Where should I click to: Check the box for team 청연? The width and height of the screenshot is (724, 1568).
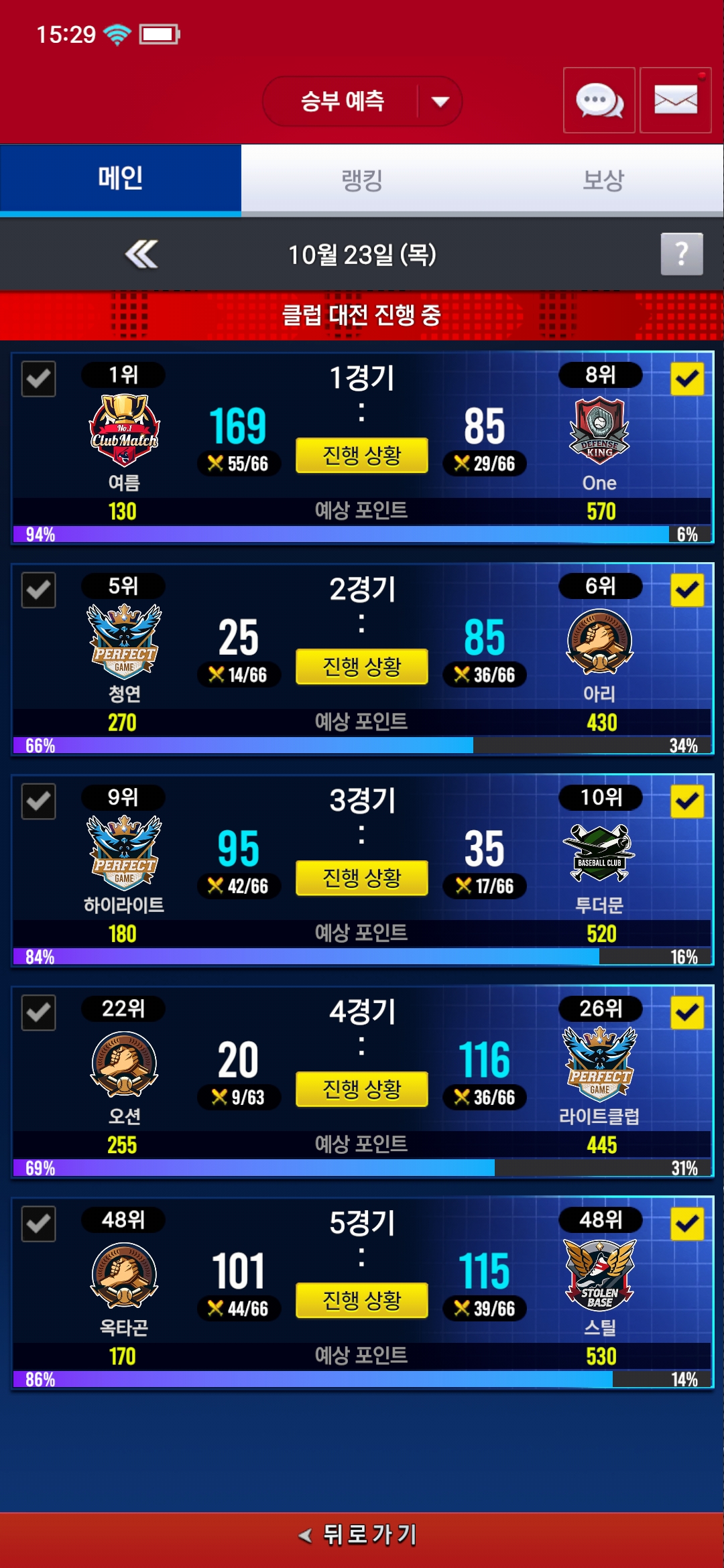38,590
